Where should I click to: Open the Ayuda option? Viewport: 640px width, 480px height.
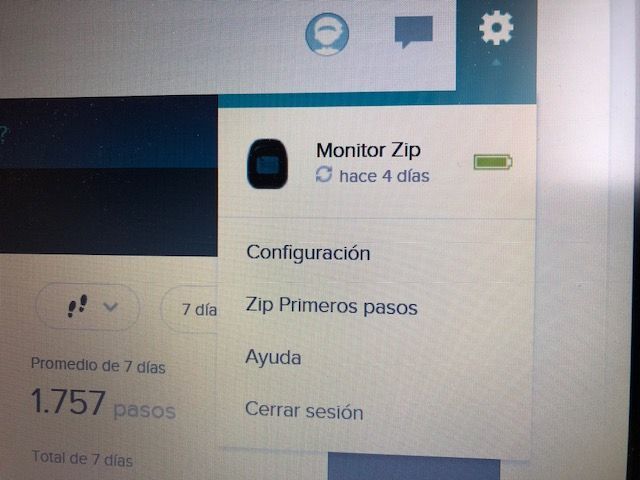(x=273, y=357)
